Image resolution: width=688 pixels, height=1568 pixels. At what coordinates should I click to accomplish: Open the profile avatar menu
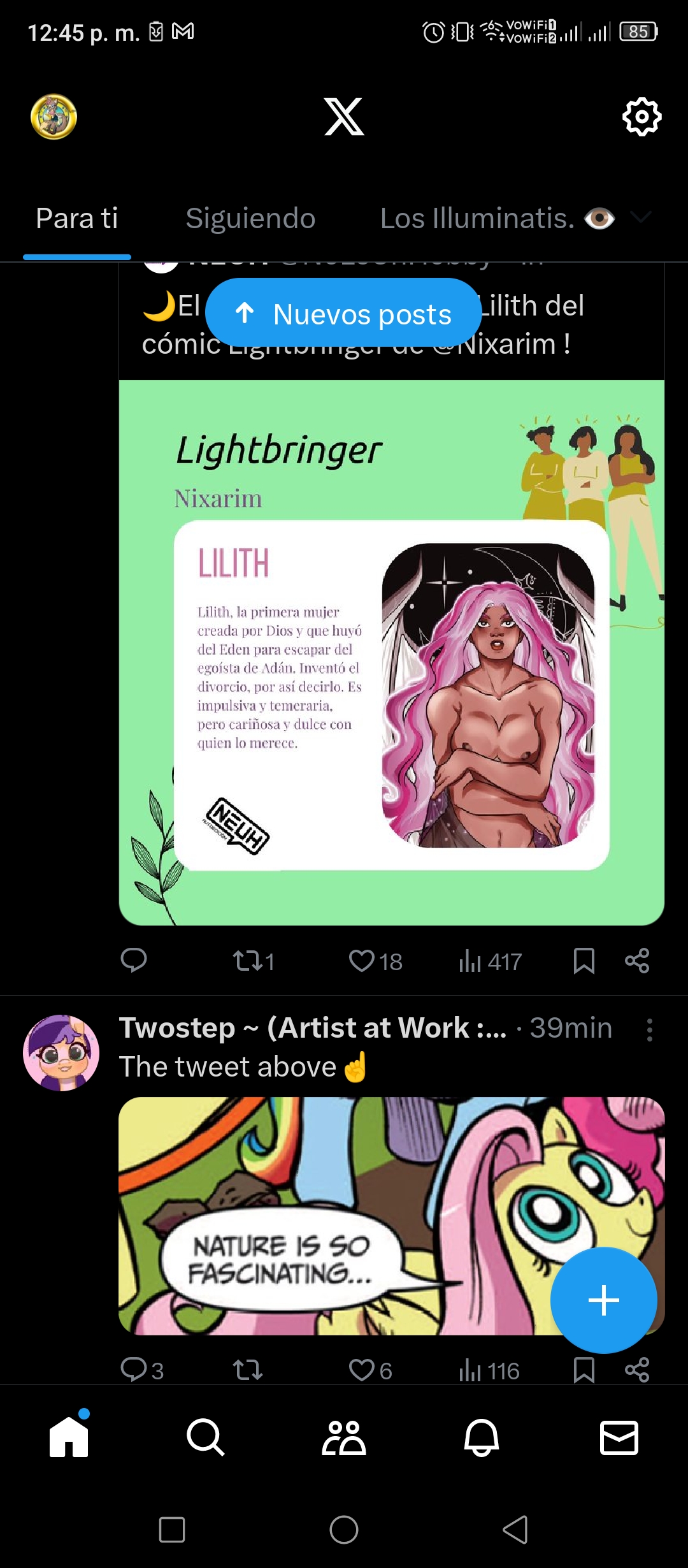[54, 117]
